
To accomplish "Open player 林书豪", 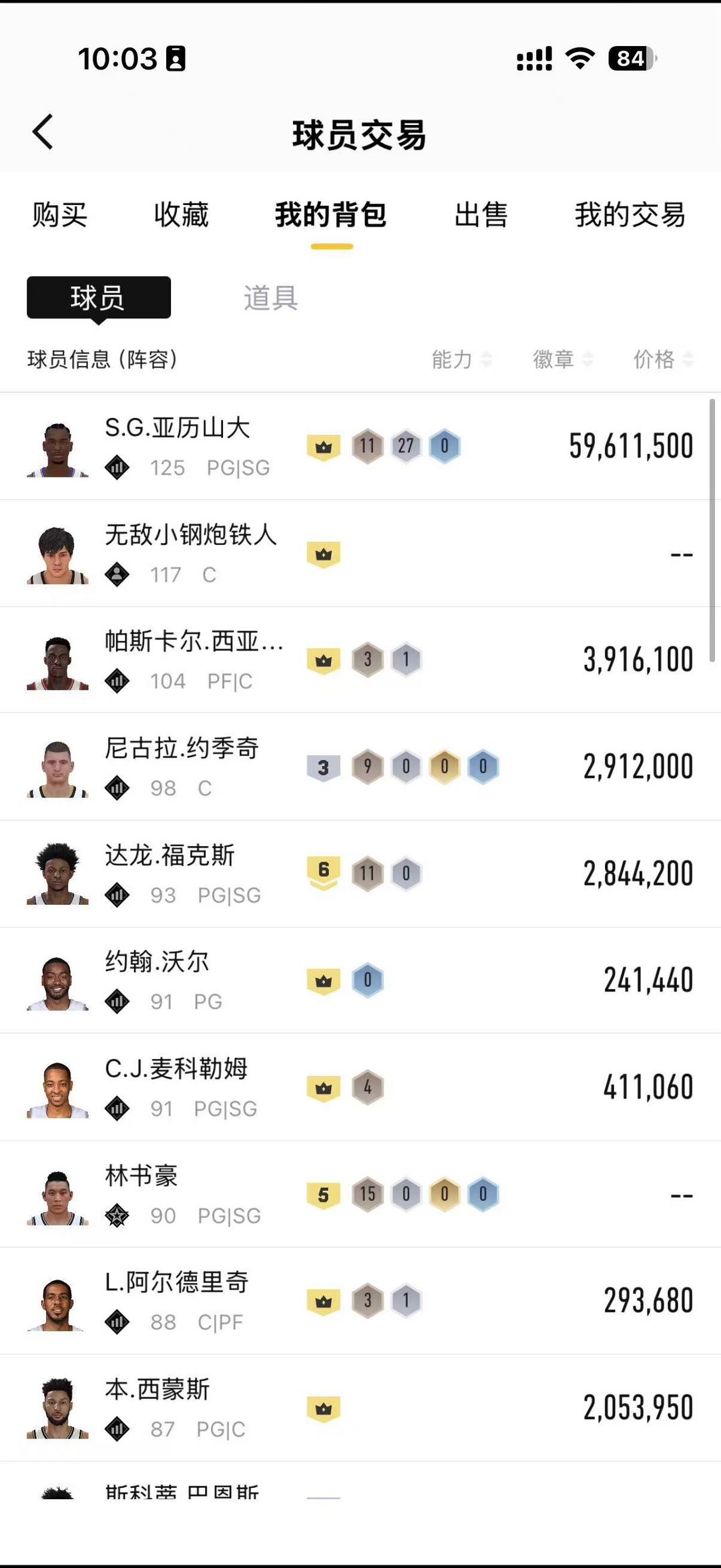I will [x=360, y=1194].
